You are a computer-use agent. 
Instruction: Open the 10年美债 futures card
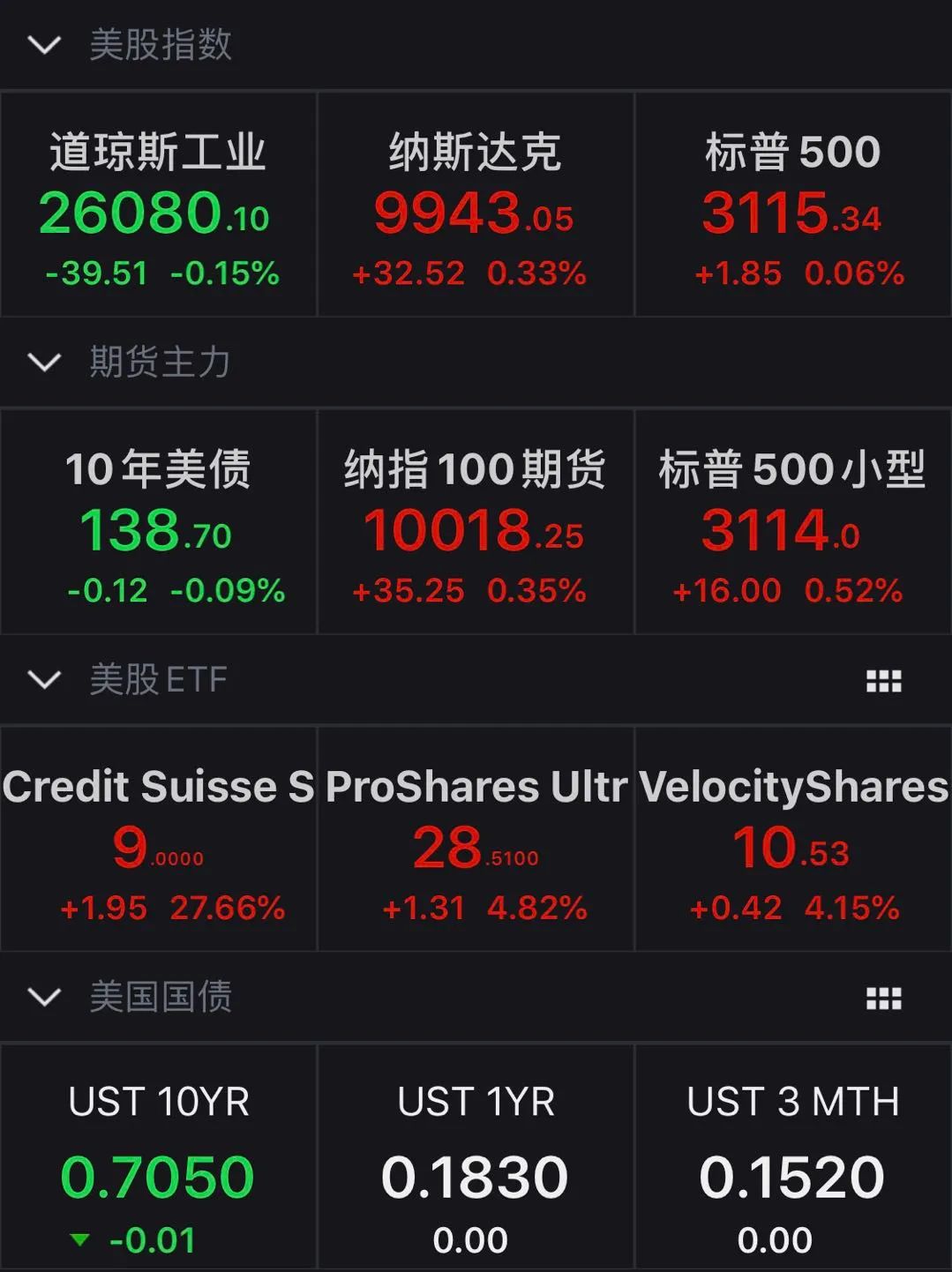[x=159, y=522]
